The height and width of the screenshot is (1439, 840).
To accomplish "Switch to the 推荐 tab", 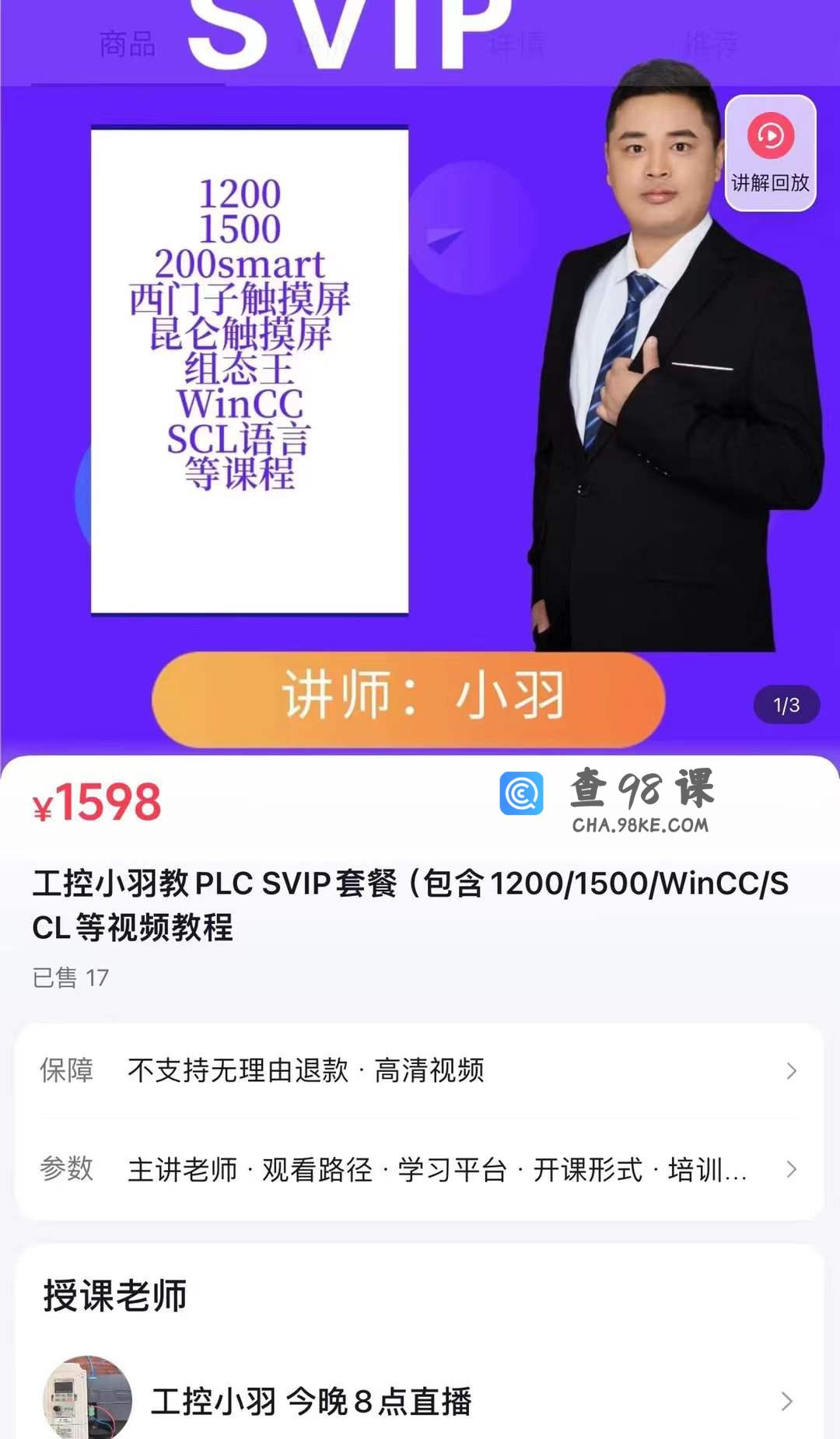I will tap(711, 44).
